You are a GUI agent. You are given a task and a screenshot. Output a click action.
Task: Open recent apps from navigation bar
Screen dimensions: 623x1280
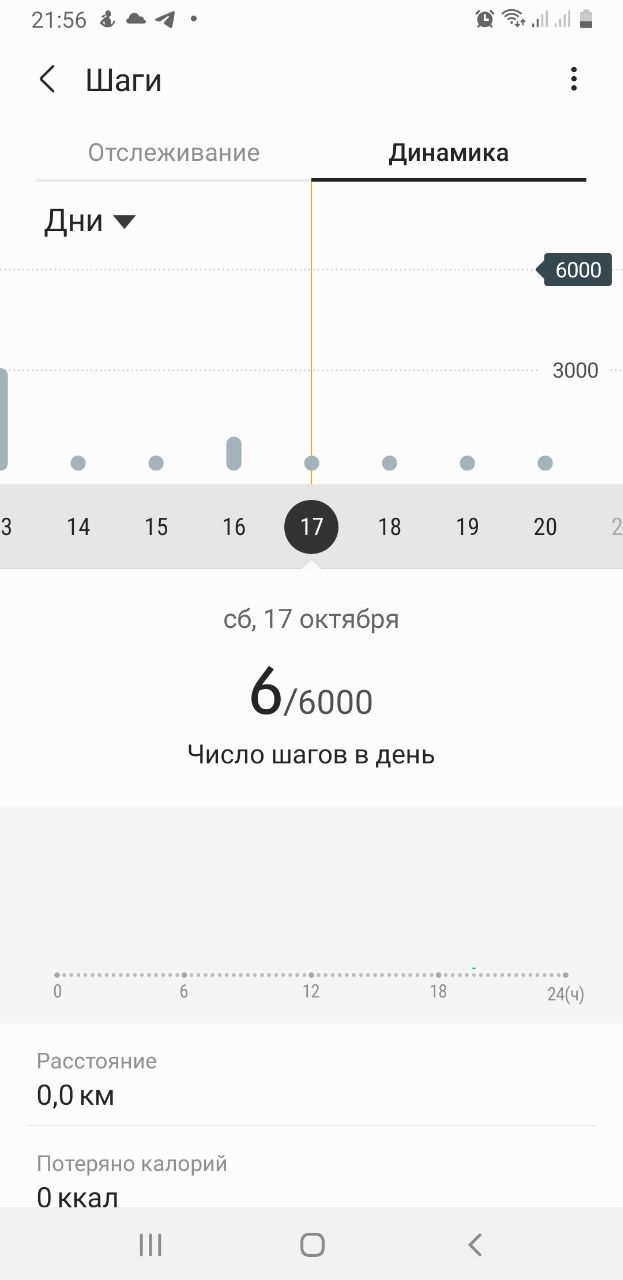coord(150,1244)
